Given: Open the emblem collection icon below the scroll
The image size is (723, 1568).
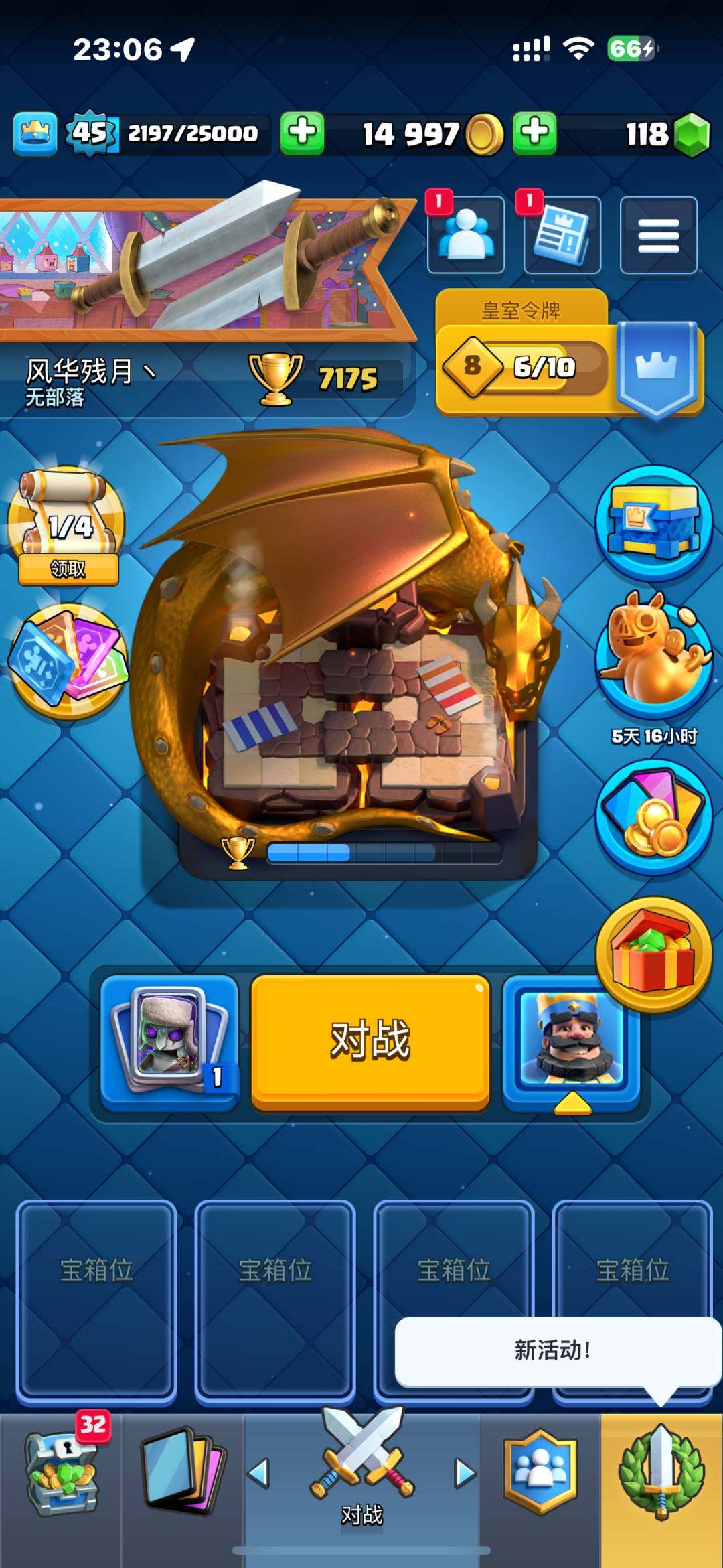Looking at the screenshot, I should (x=68, y=662).
